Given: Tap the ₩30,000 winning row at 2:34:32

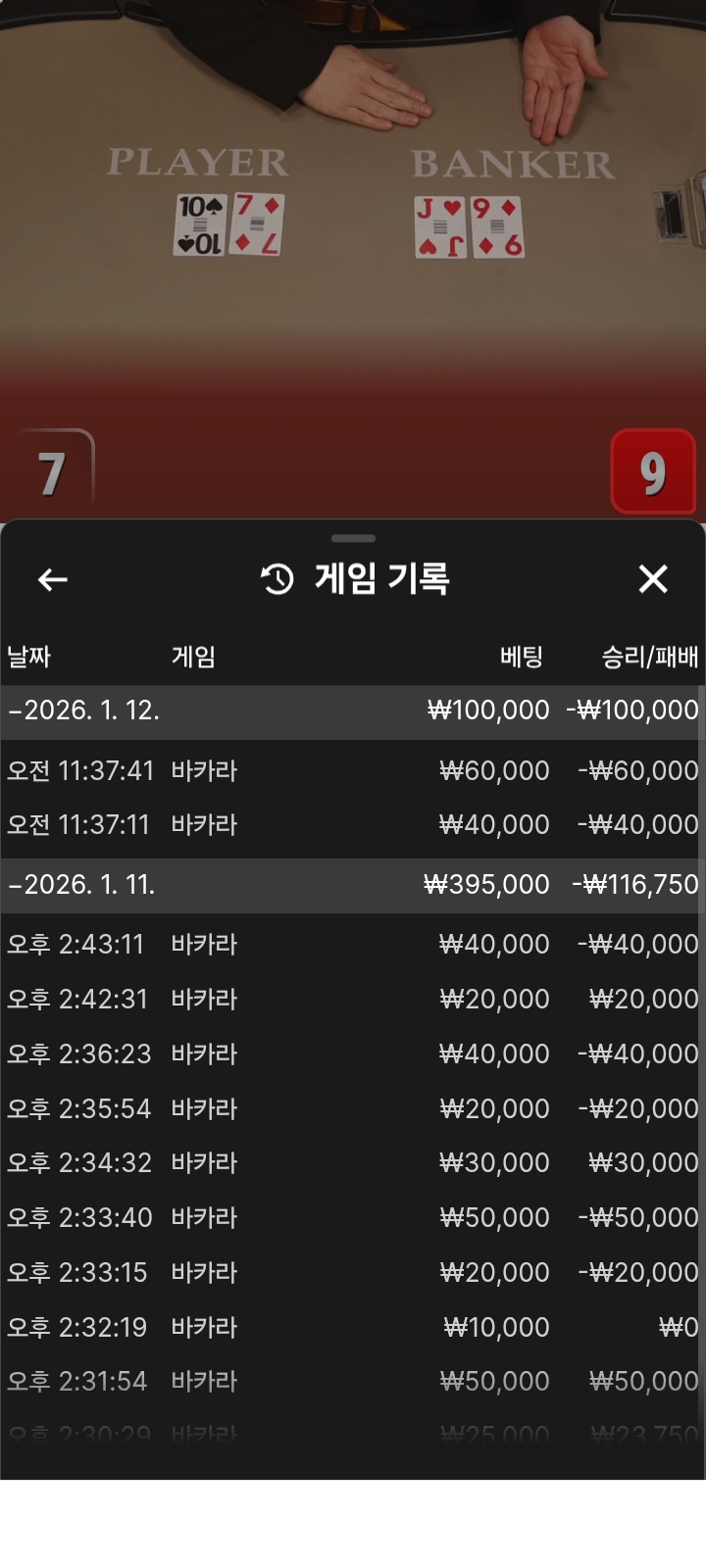Looking at the screenshot, I should coord(353,1162).
